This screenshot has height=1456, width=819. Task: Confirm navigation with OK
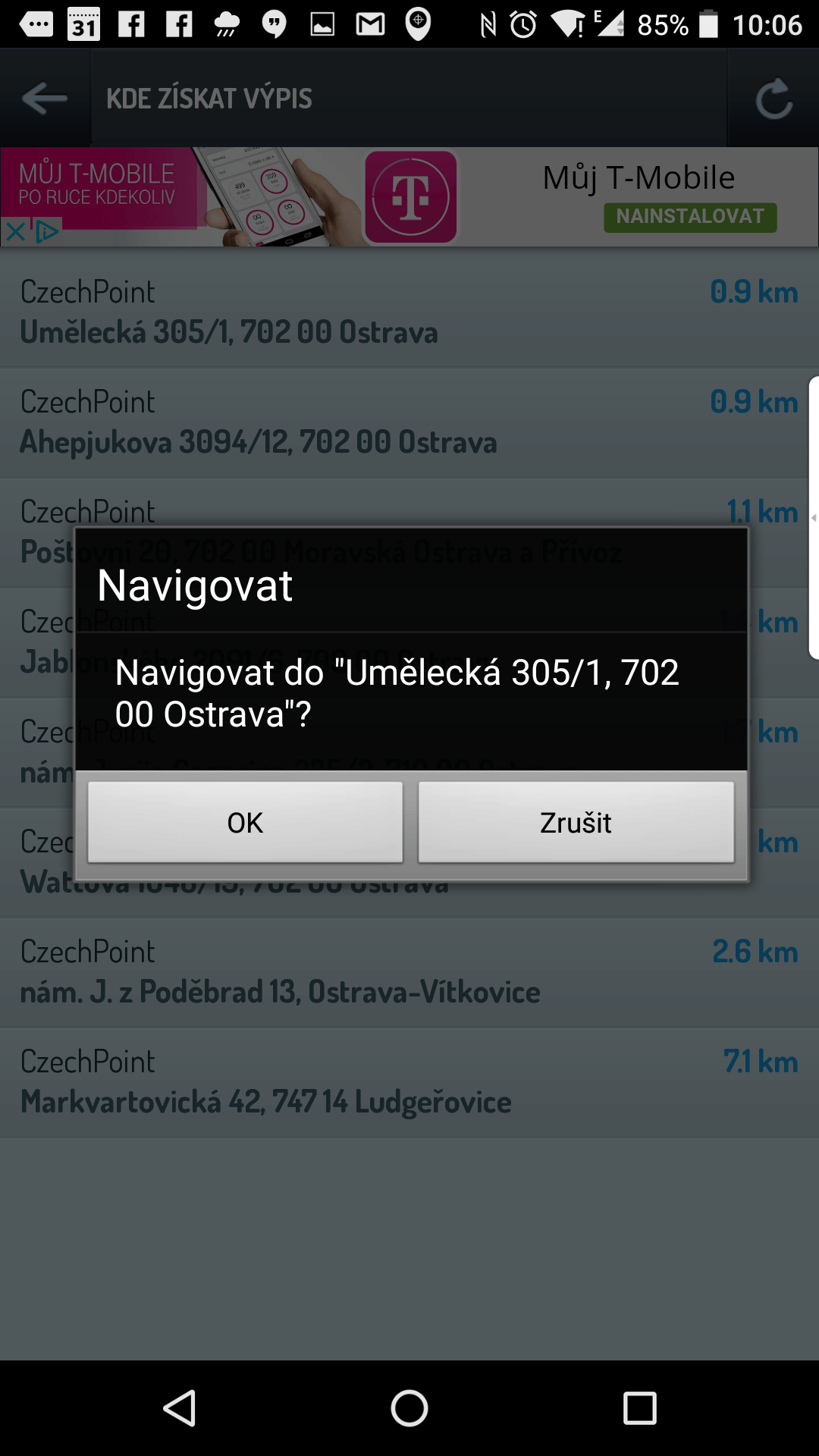(245, 822)
